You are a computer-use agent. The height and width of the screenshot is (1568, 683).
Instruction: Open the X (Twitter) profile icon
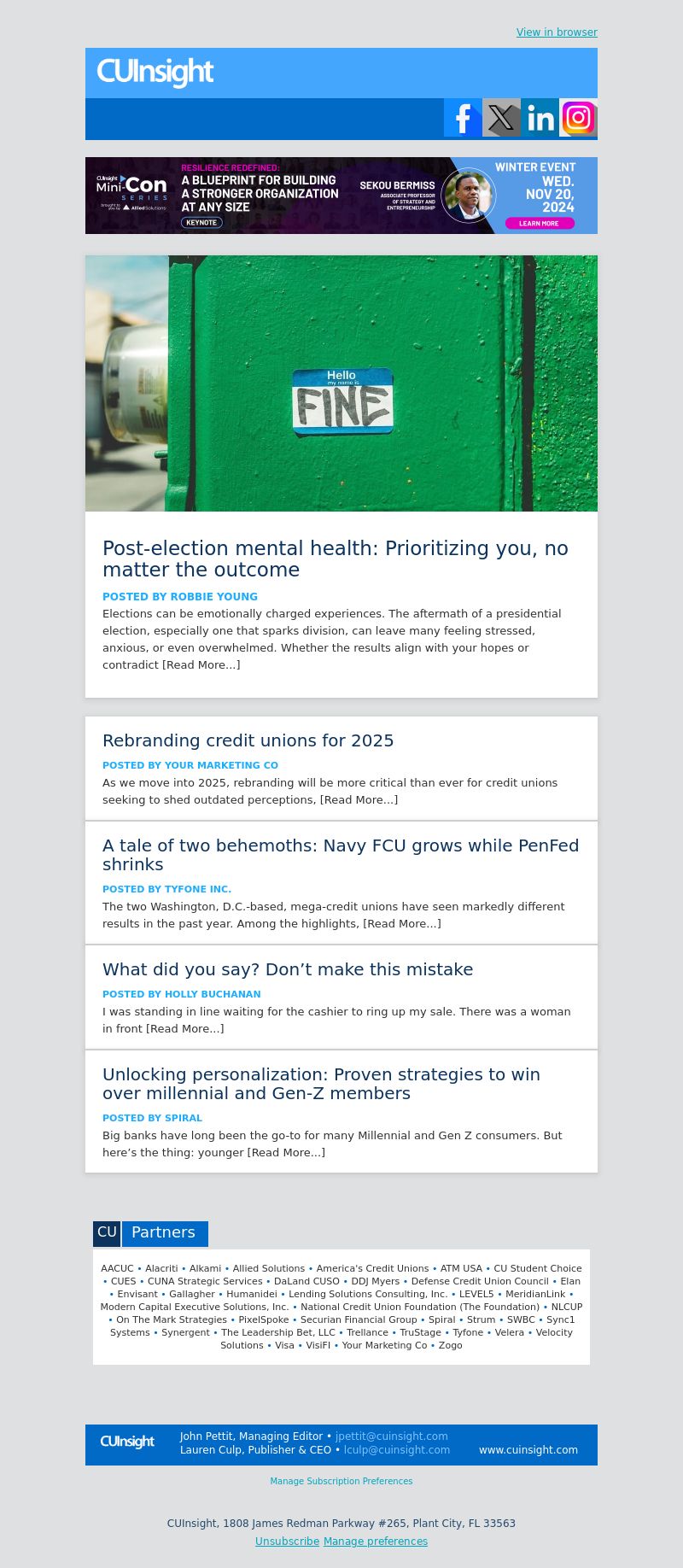pyautogui.click(x=501, y=118)
